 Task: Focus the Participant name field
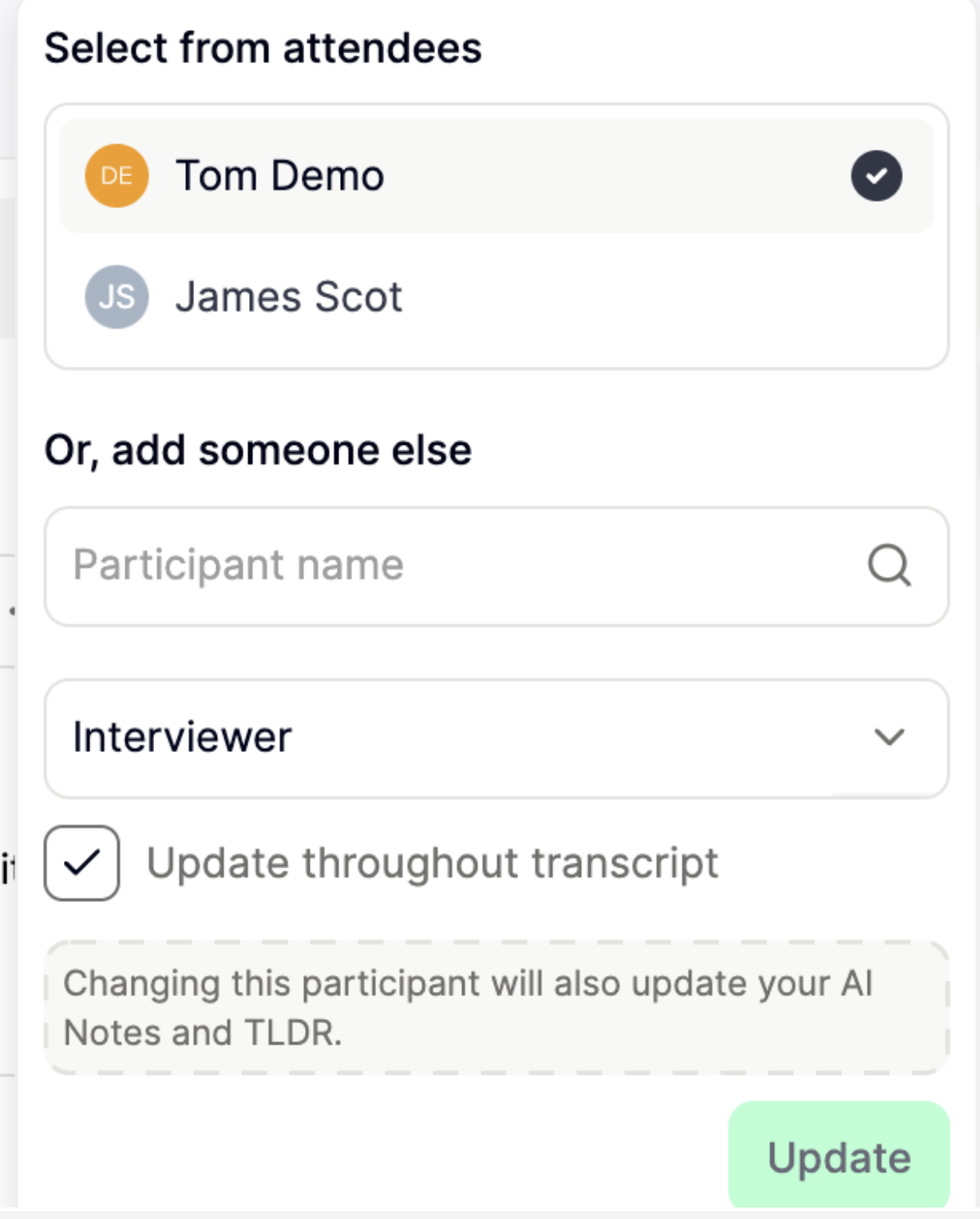(x=459, y=566)
